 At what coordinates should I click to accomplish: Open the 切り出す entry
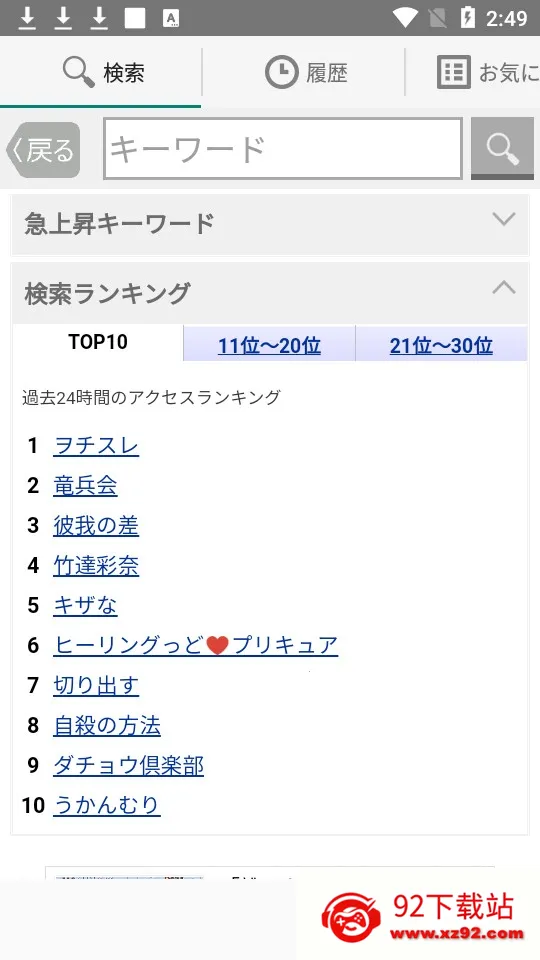(x=96, y=685)
